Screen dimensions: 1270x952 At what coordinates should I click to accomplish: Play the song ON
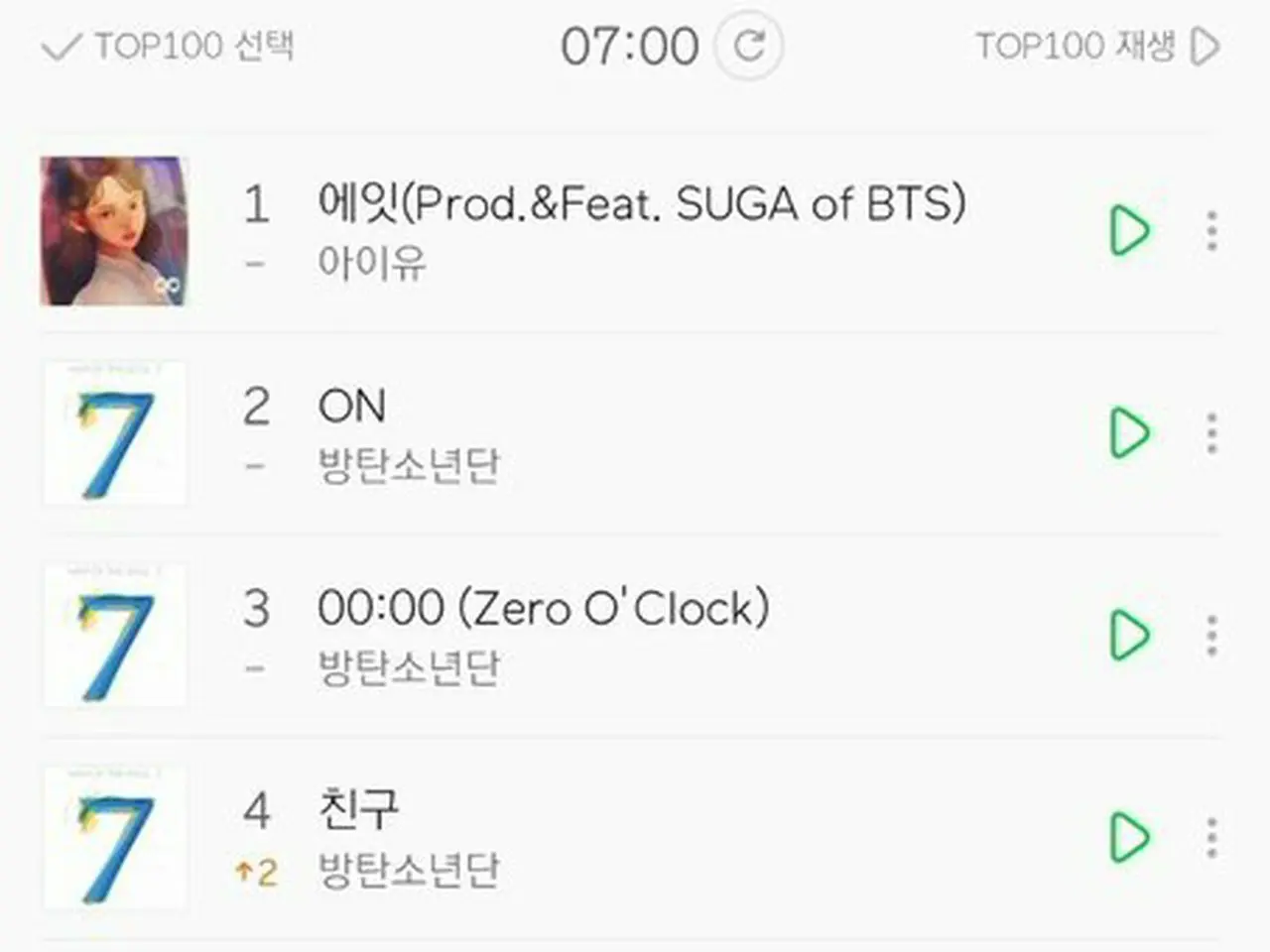(x=1129, y=432)
